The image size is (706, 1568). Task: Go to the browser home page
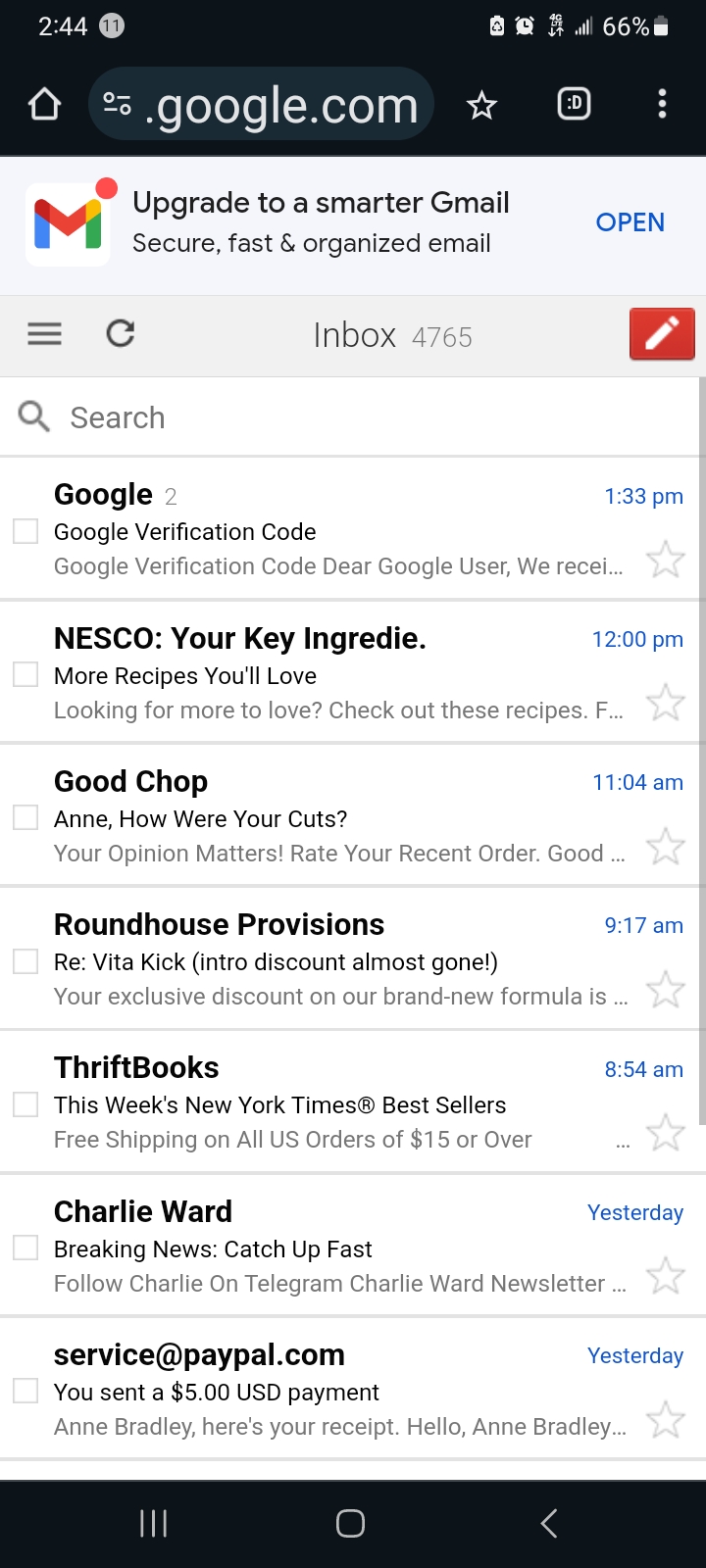coord(44,105)
